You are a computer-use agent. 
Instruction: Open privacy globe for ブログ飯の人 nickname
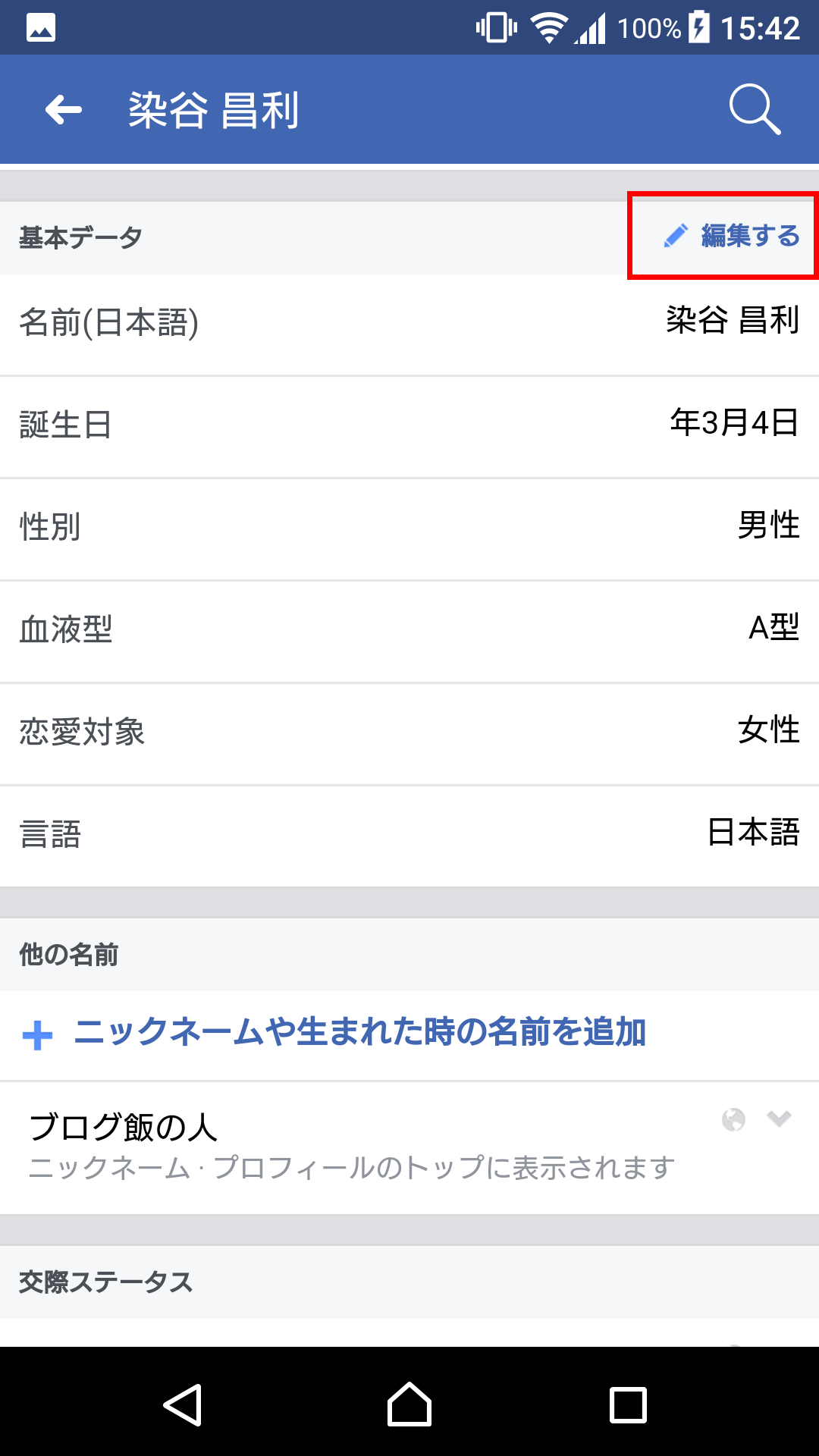click(x=733, y=1119)
